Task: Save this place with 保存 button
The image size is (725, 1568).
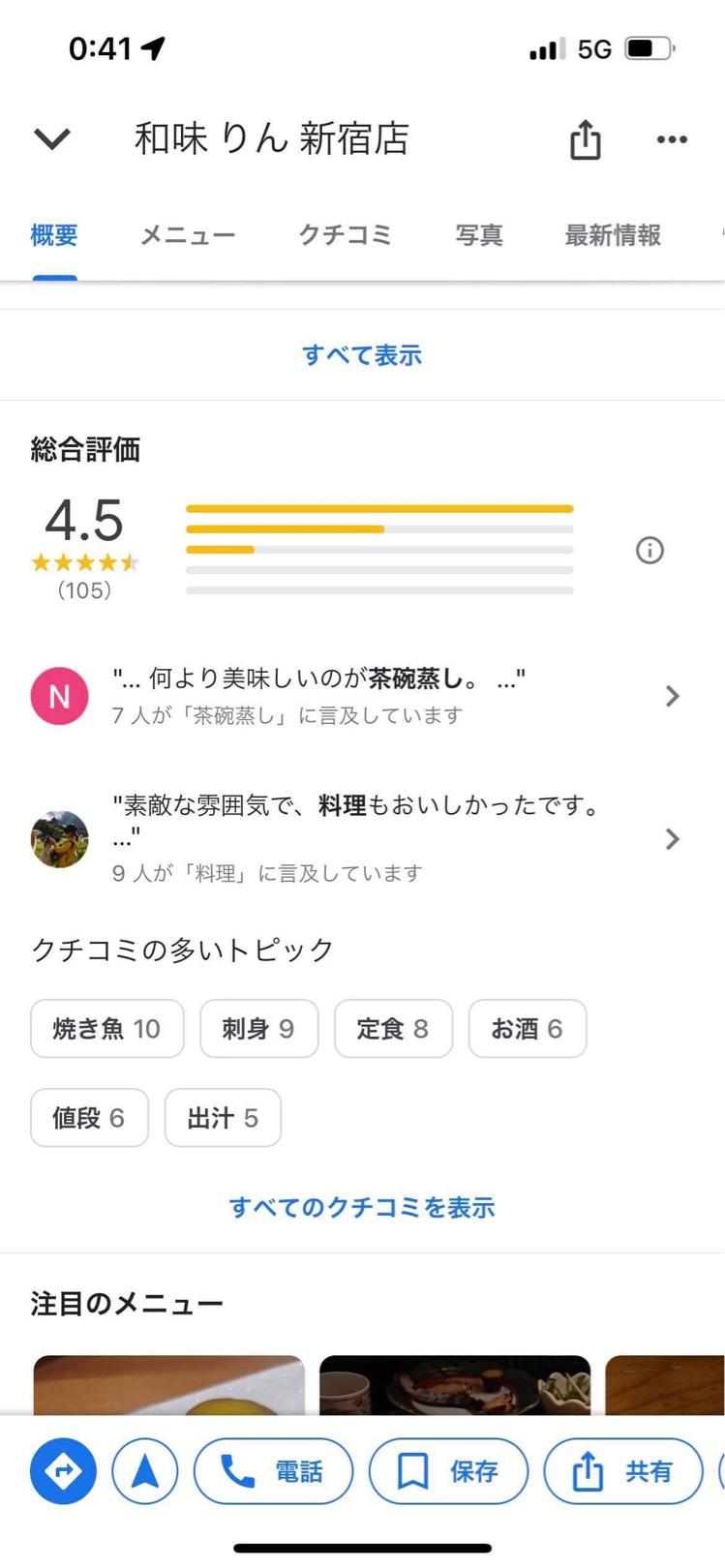Action: point(448,1471)
